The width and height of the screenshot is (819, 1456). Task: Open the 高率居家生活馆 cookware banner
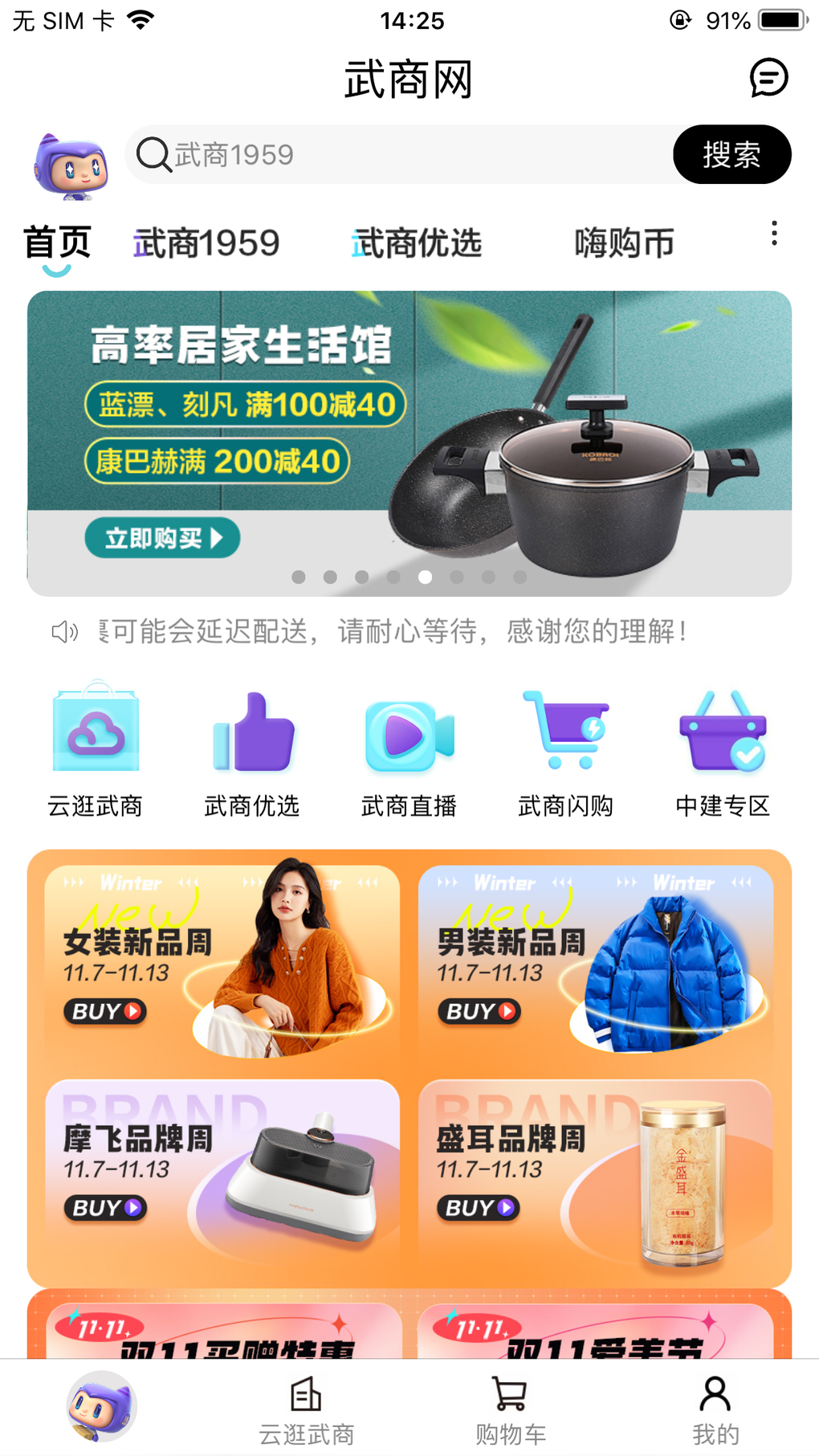pos(409,443)
